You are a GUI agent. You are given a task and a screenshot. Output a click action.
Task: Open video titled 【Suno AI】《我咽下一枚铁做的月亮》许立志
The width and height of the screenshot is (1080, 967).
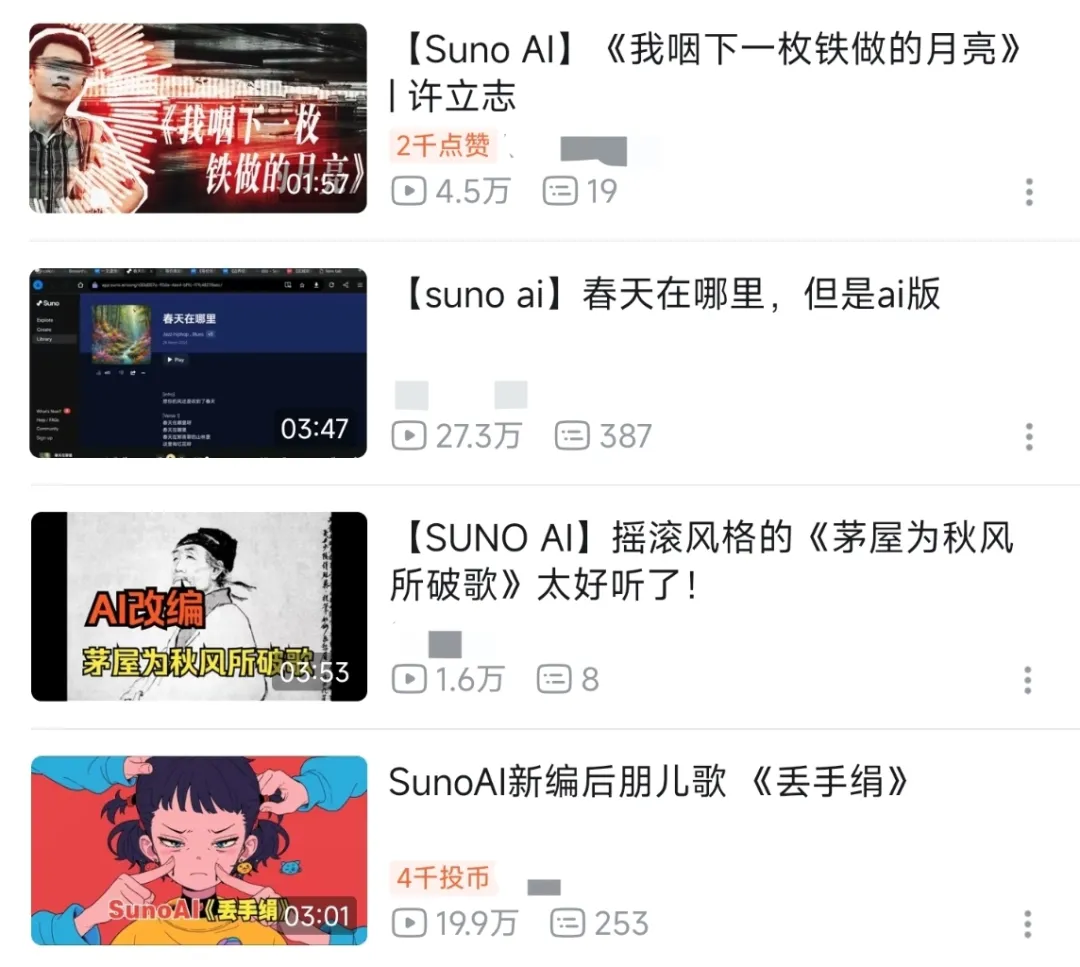[x=710, y=72]
